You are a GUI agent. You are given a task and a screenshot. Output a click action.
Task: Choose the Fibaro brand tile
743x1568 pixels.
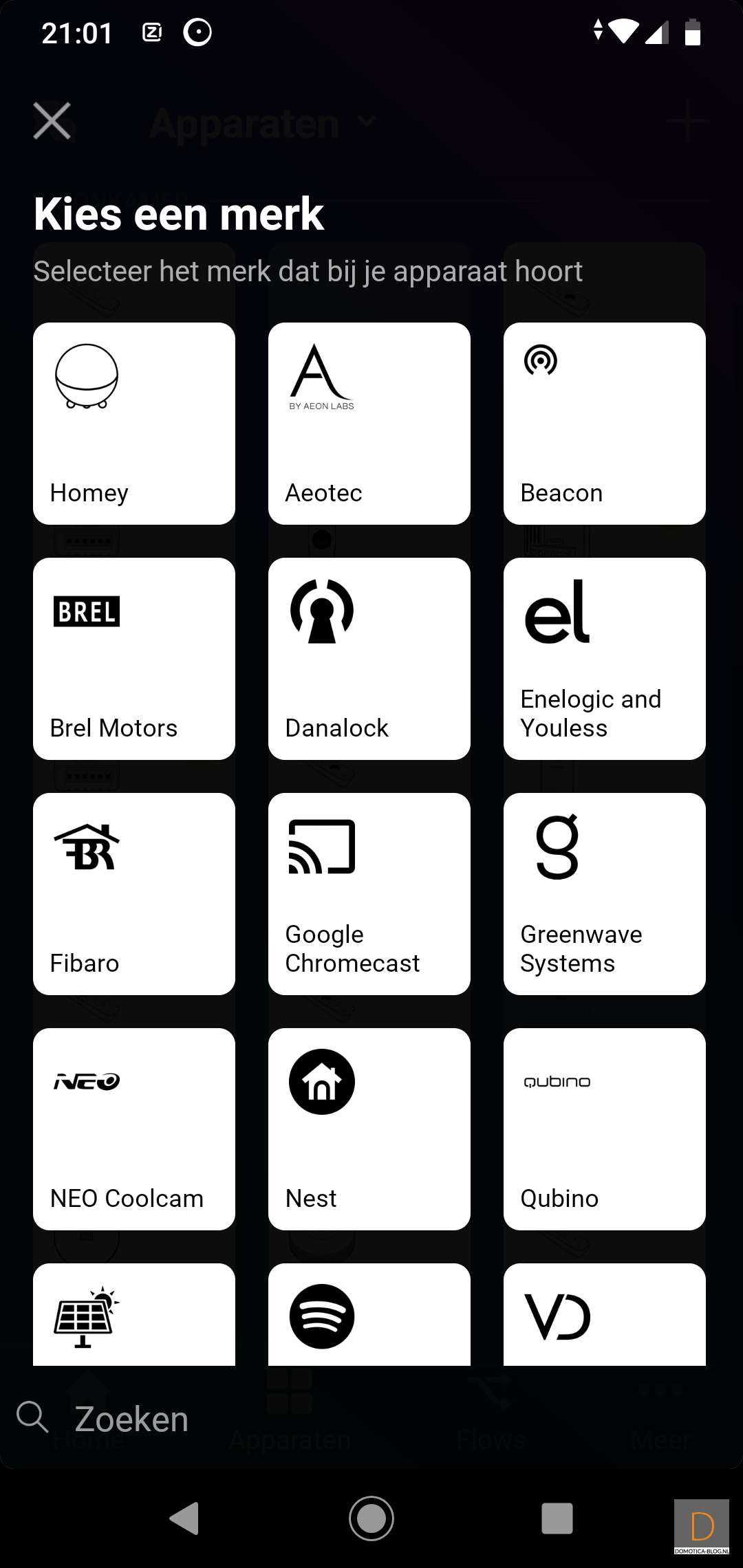(134, 893)
